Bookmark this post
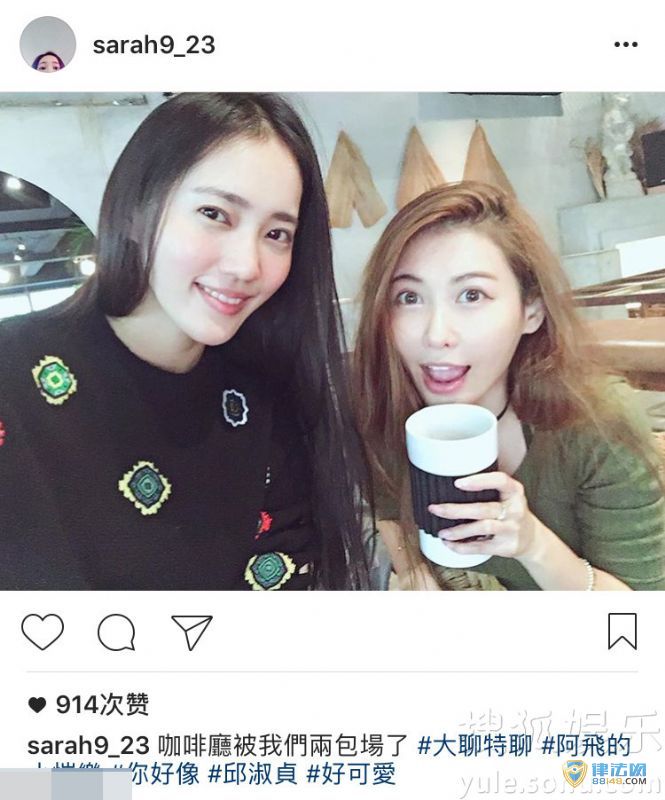This screenshot has width=665, height=800. 622,631
